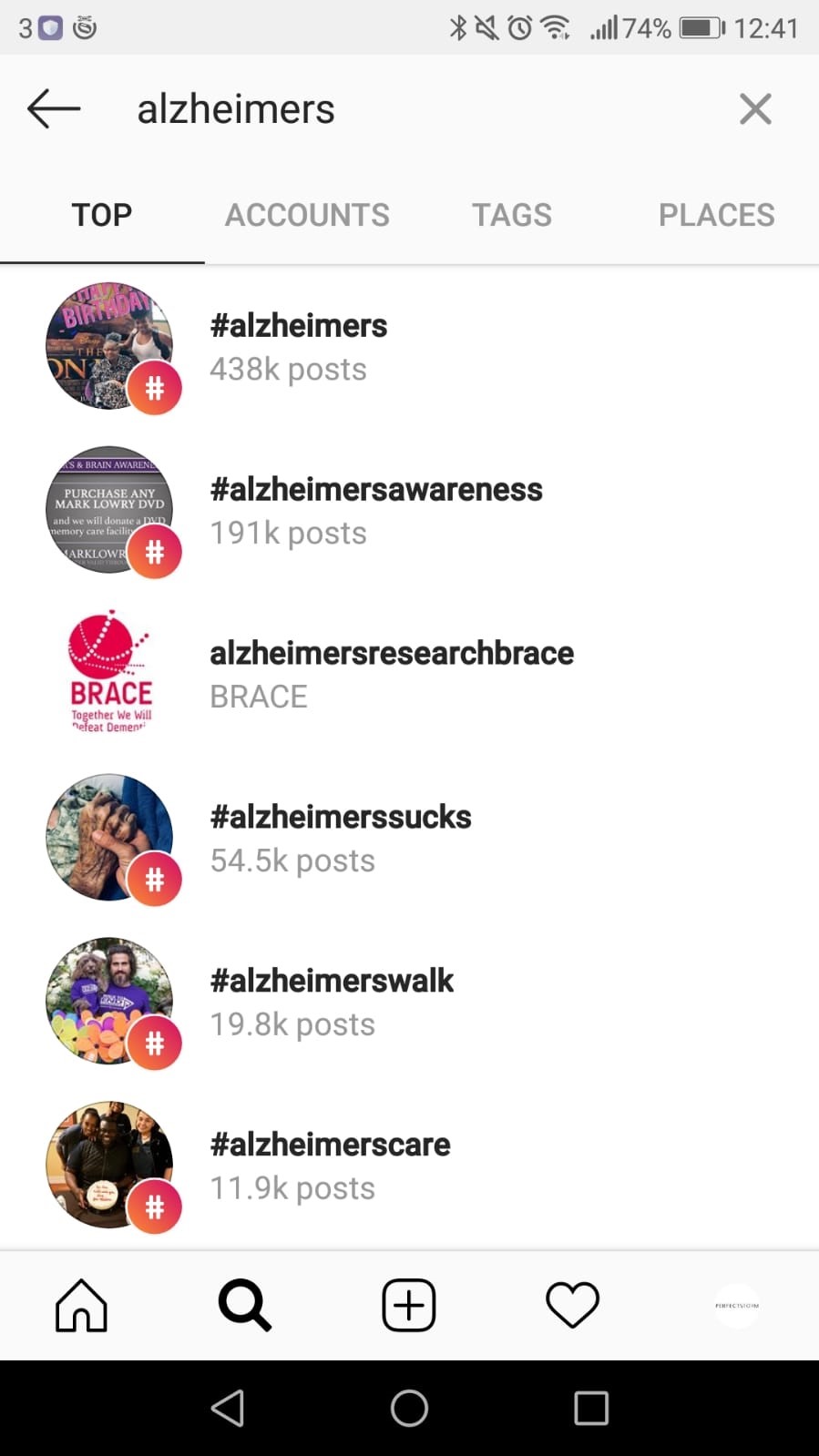This screenshot has height=1456, width=819.
Task: Open the alzheimersresearchbrace BRACE account
Action: (409, 674)
